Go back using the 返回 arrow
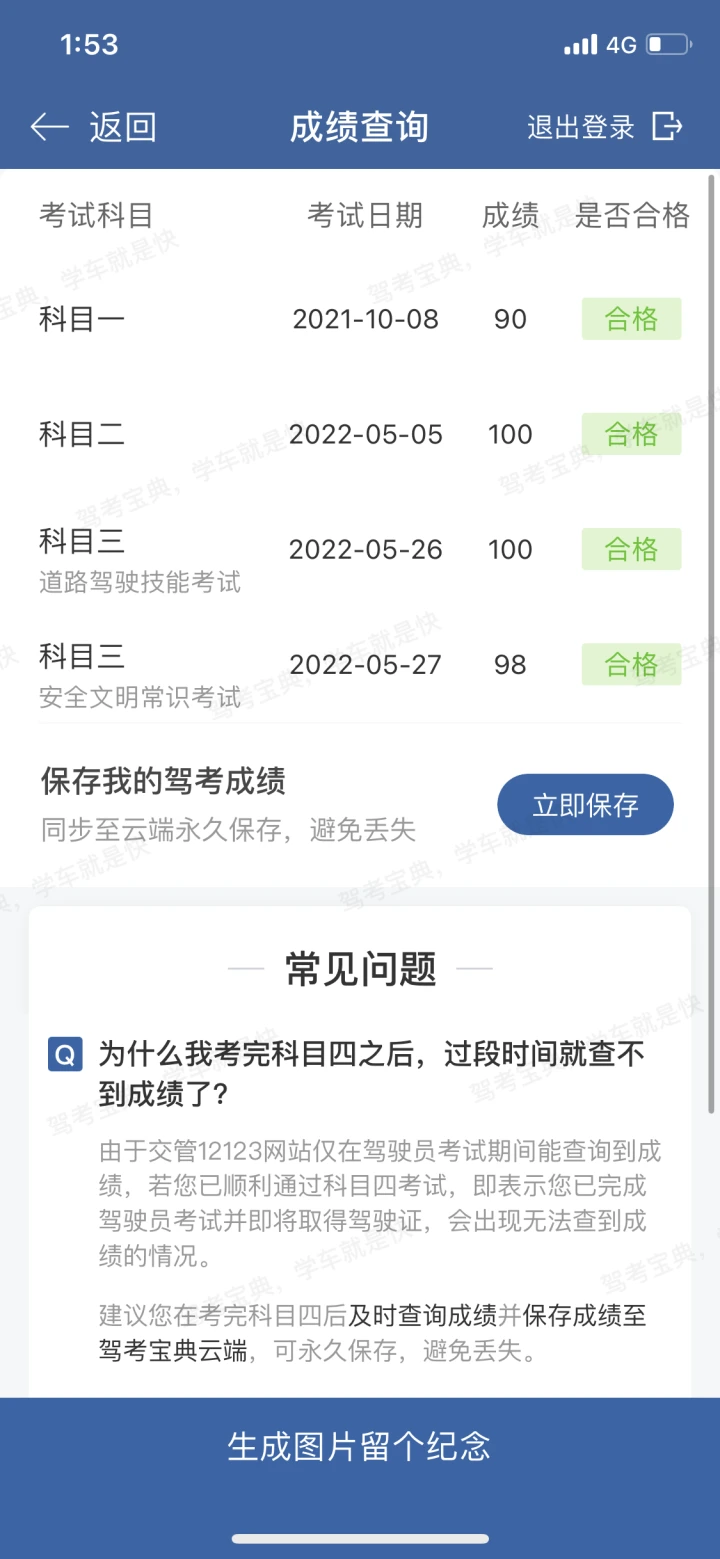 (93, 127)
